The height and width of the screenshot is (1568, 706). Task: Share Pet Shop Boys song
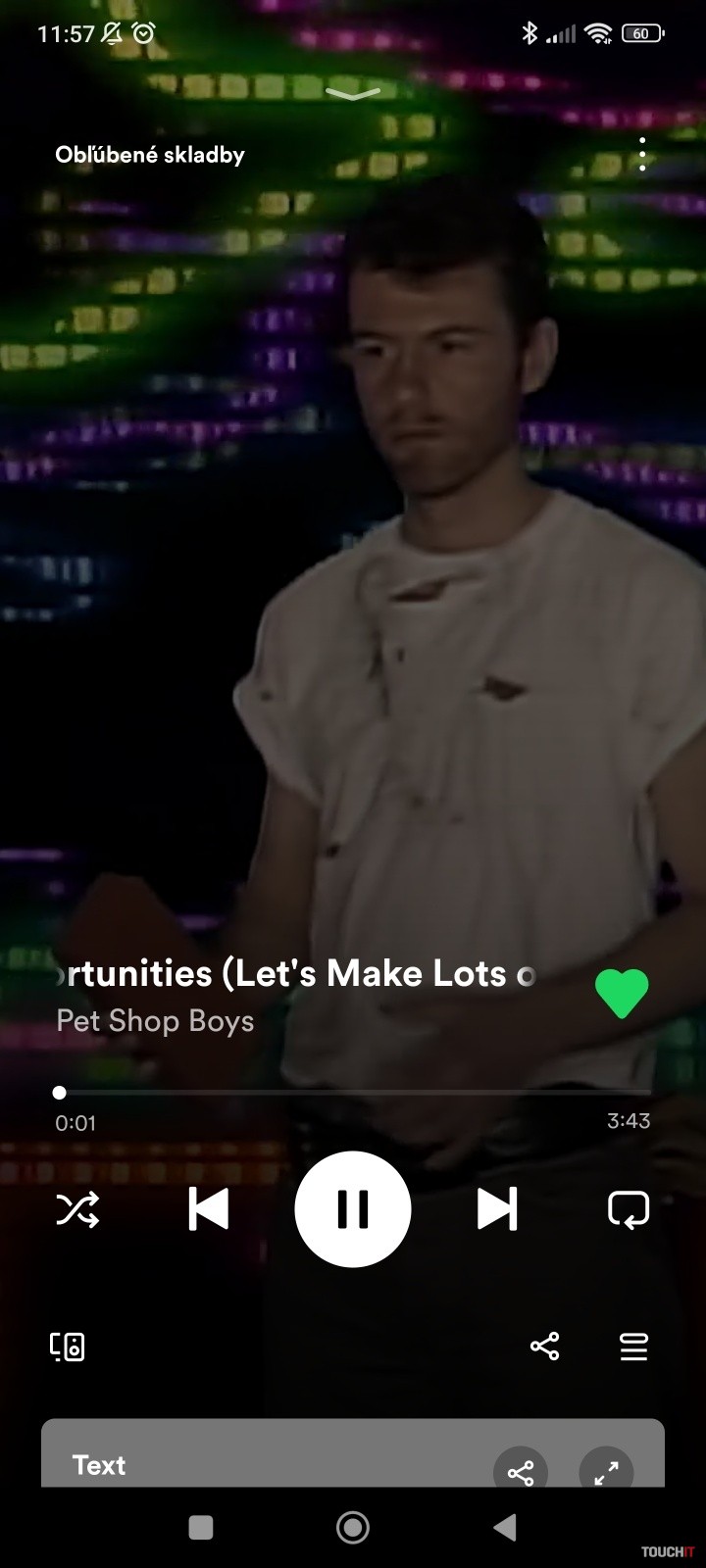[x=544, y=1347]
